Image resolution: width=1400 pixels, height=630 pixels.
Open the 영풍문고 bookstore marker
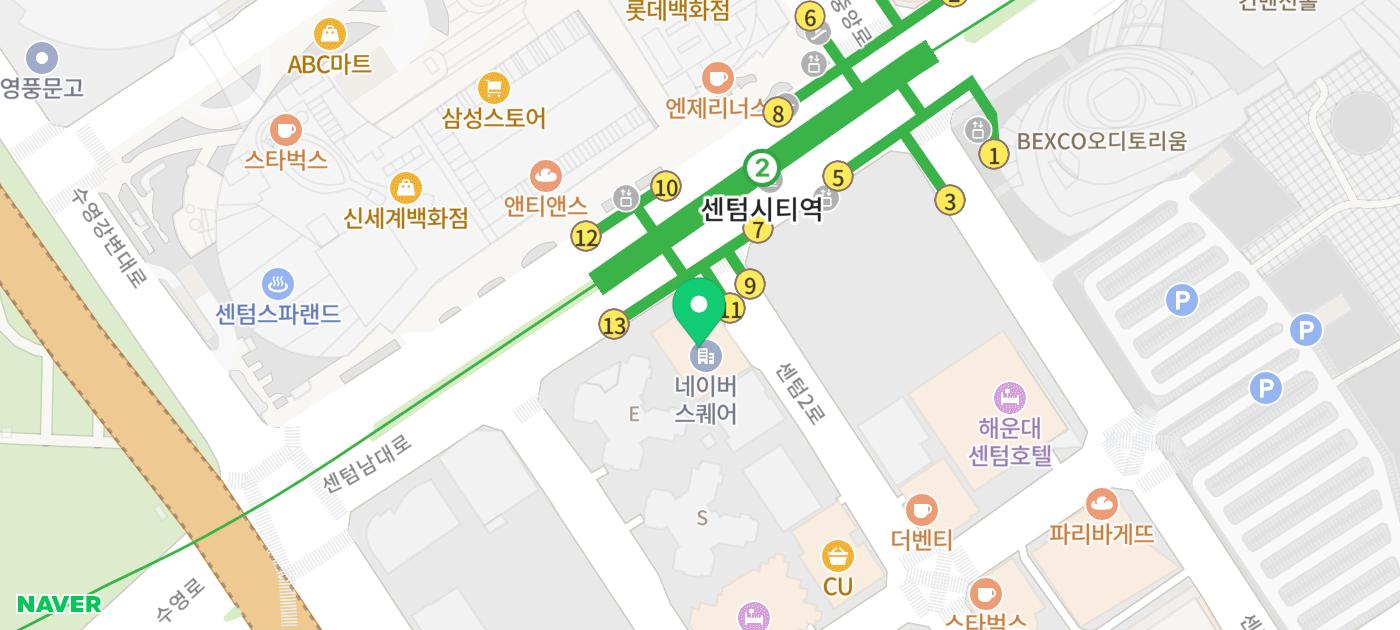point(41,59)
